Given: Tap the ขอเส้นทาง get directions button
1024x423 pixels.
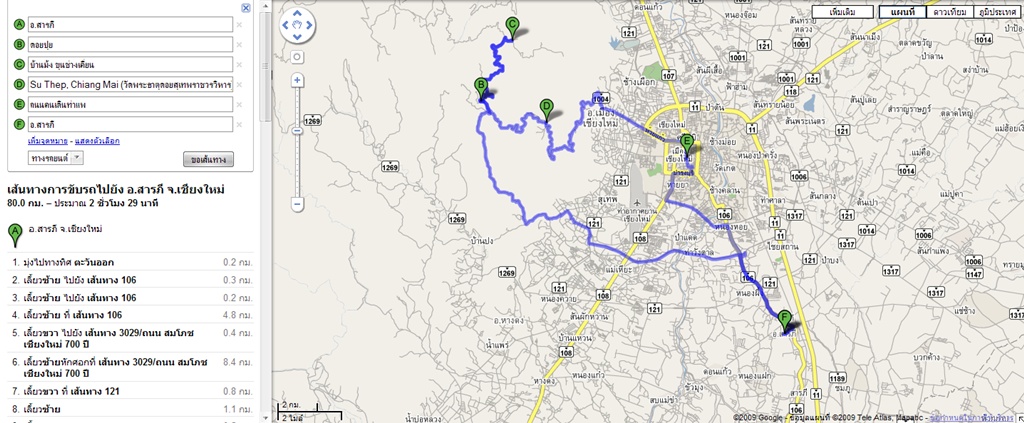Looking at the screenshot, I should click(x=209, y=159).
